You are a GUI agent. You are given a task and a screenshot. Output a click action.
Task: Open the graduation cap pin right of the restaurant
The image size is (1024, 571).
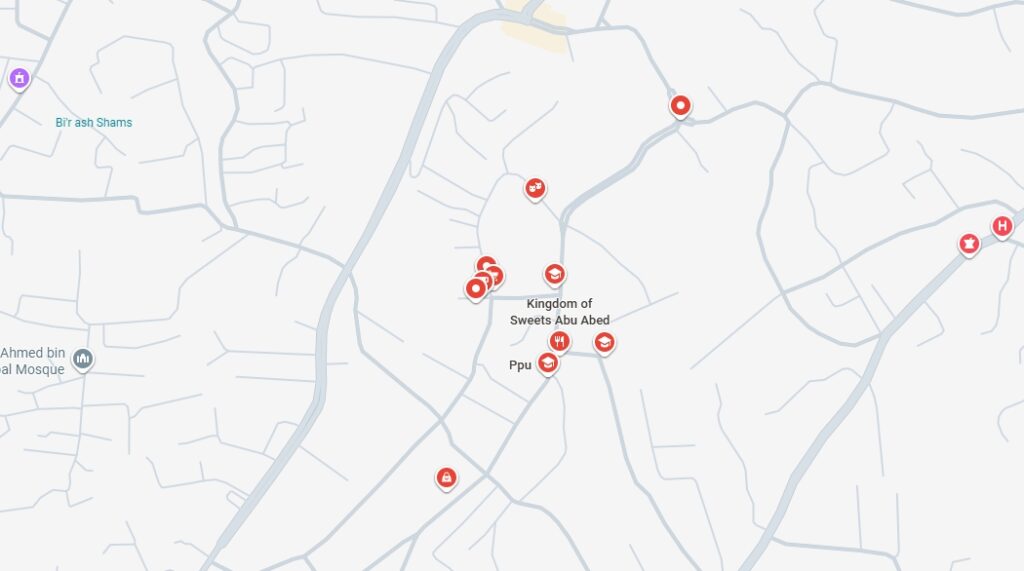603,342
